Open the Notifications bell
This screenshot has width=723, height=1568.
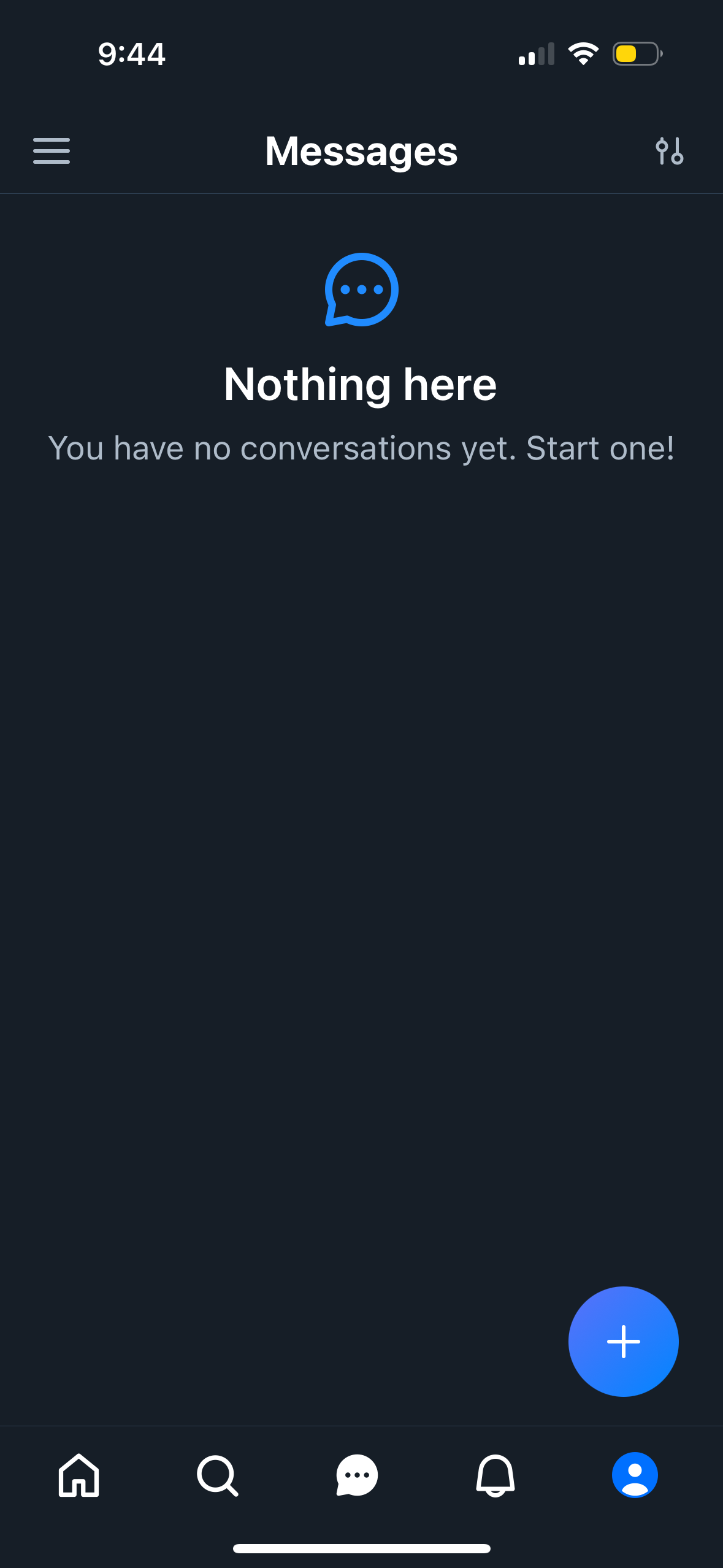click(x=495, y=1476)
